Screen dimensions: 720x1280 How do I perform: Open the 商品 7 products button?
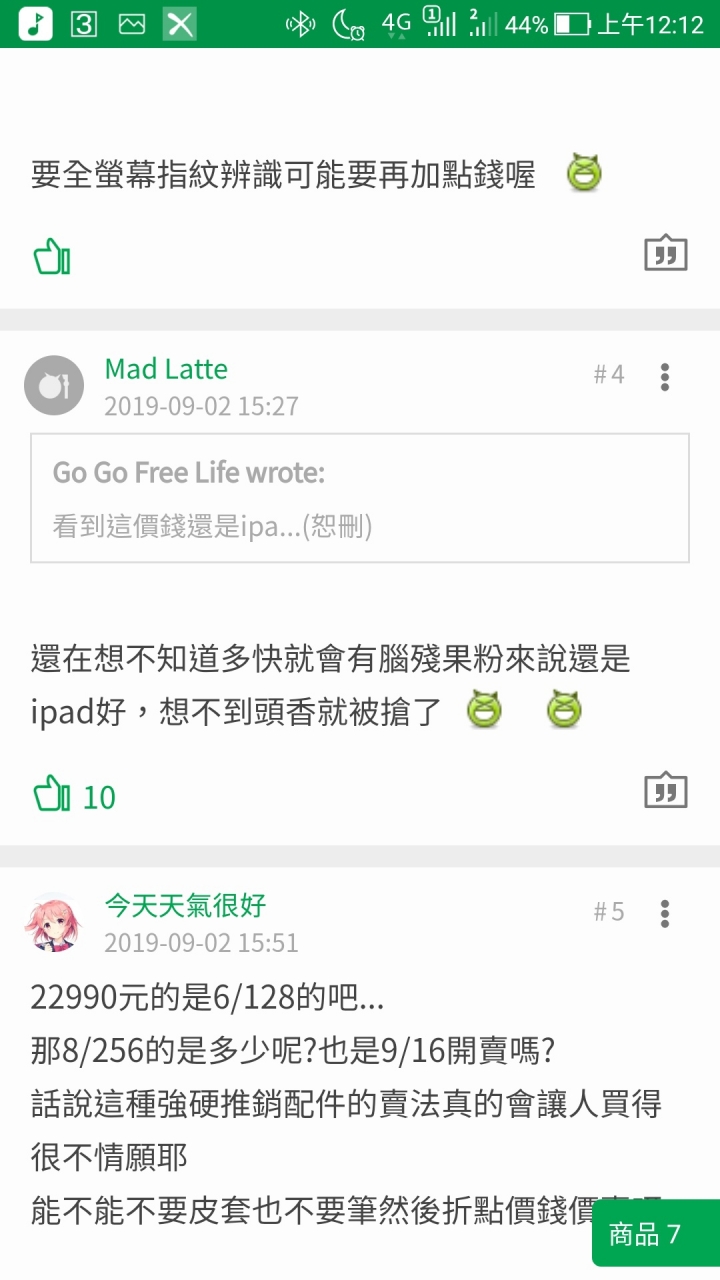click(x=656, y=1234)
